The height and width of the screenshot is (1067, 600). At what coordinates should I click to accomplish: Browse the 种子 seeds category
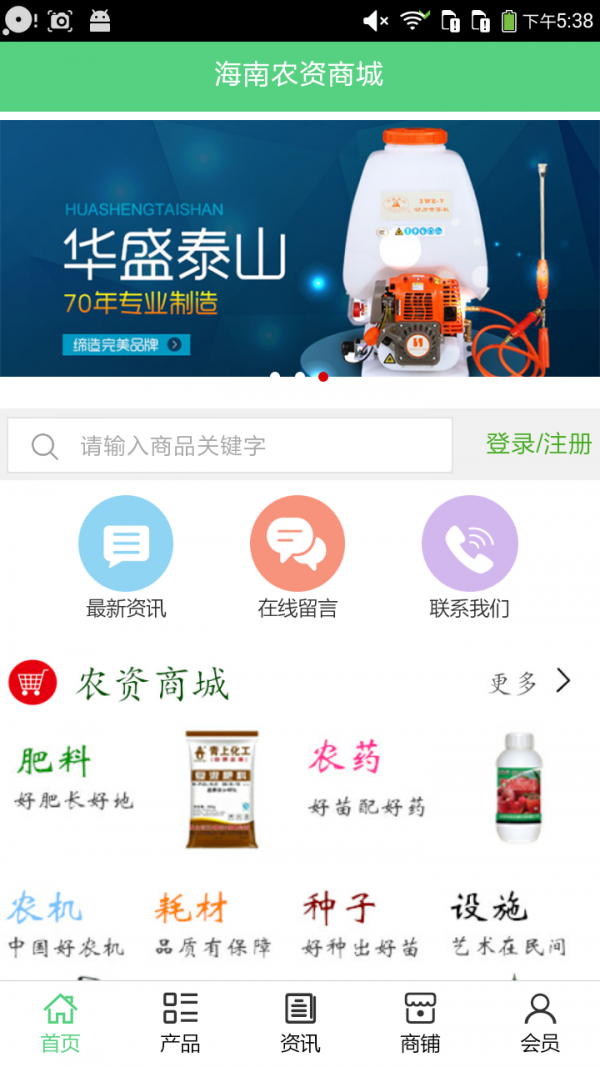(360, 925)
